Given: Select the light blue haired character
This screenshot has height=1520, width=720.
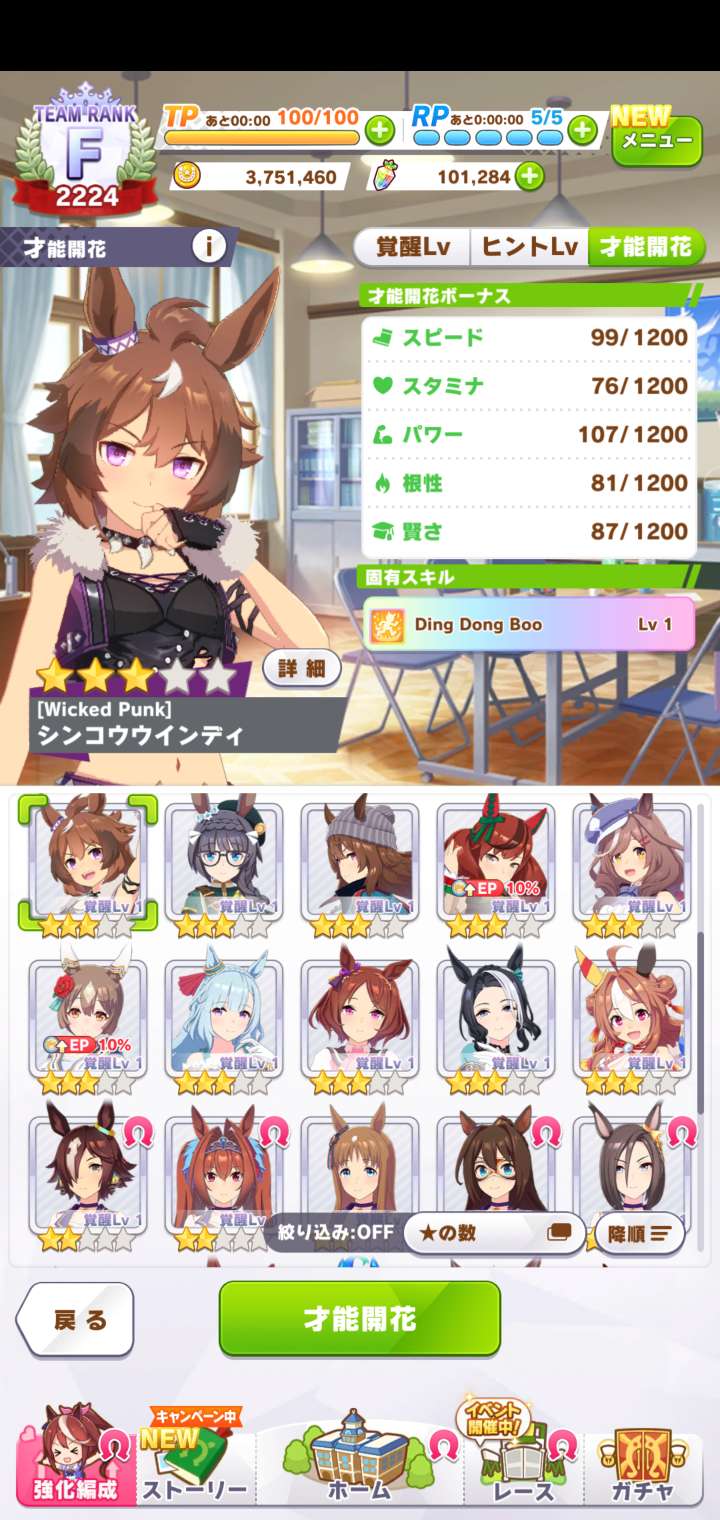Looking at the screenshot, I should [223, 1020].
